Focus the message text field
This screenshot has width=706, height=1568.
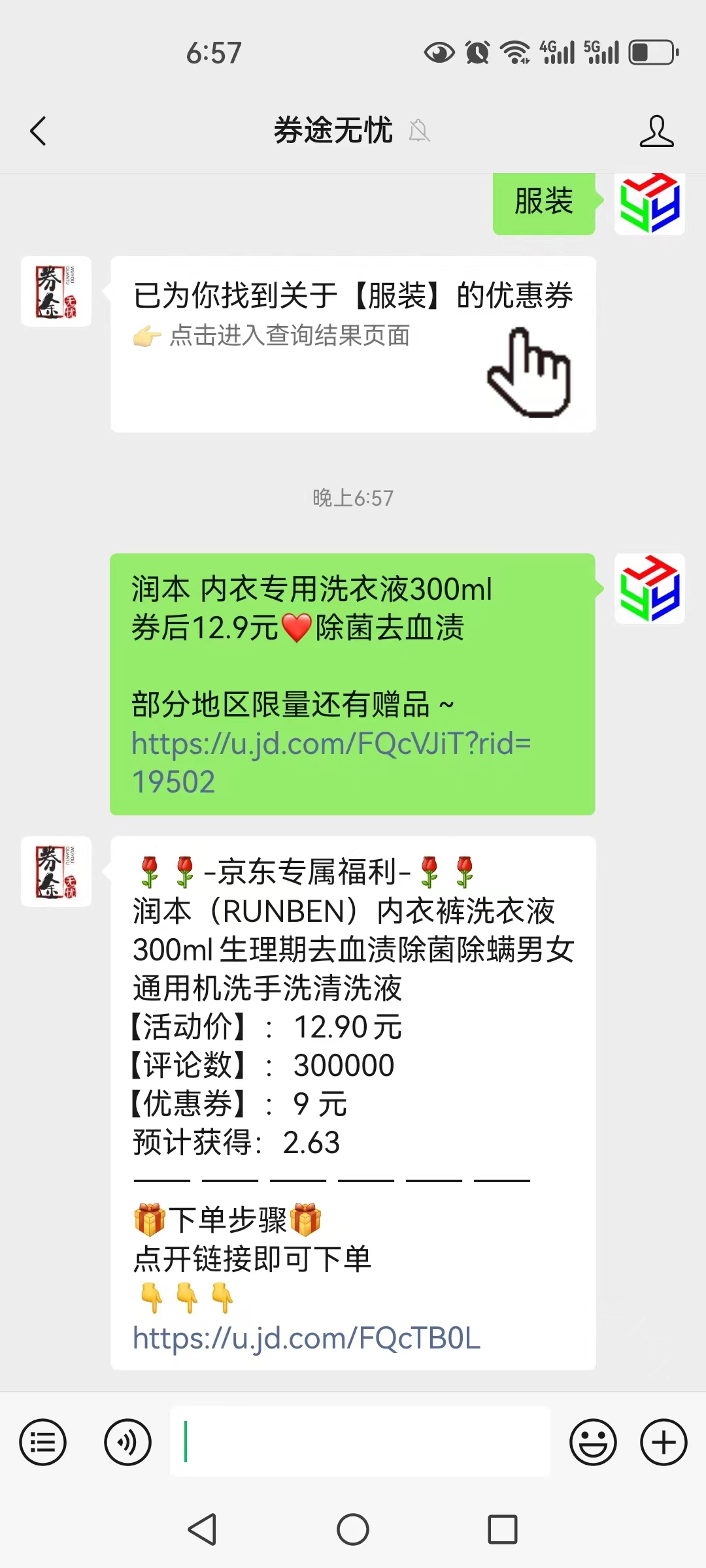(x=360, y=1442)
